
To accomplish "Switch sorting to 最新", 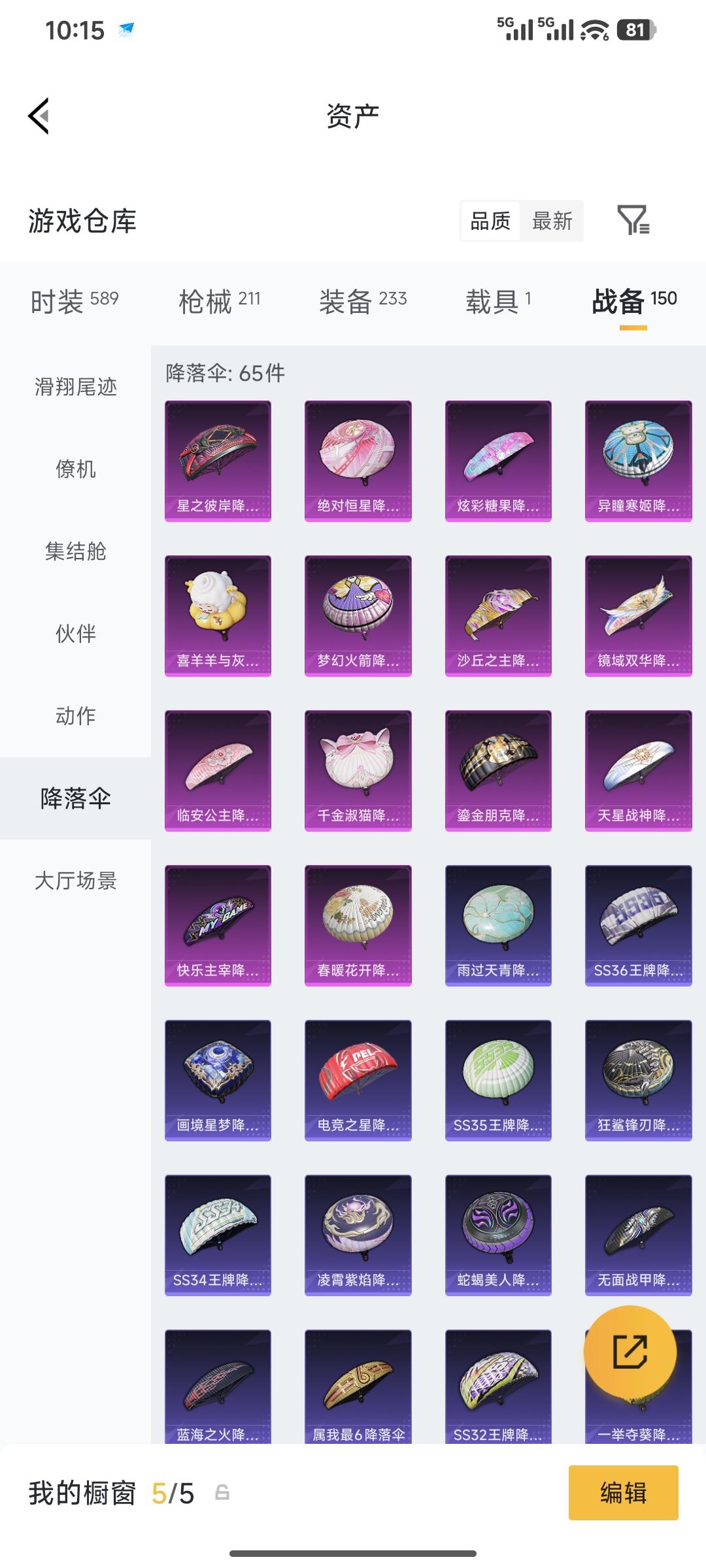I will coord(552,221).
